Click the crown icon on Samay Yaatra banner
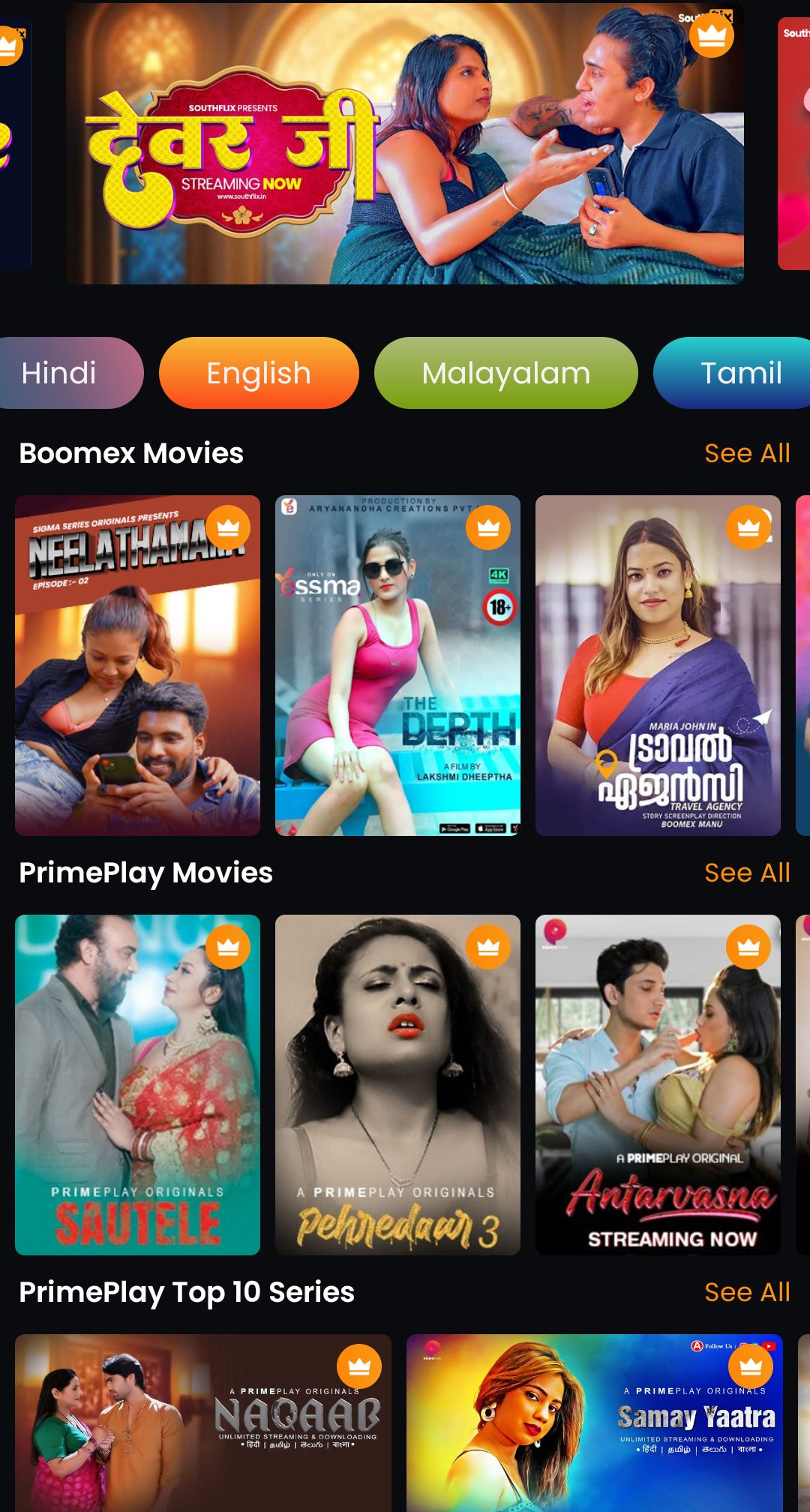 coord(748,1366)
